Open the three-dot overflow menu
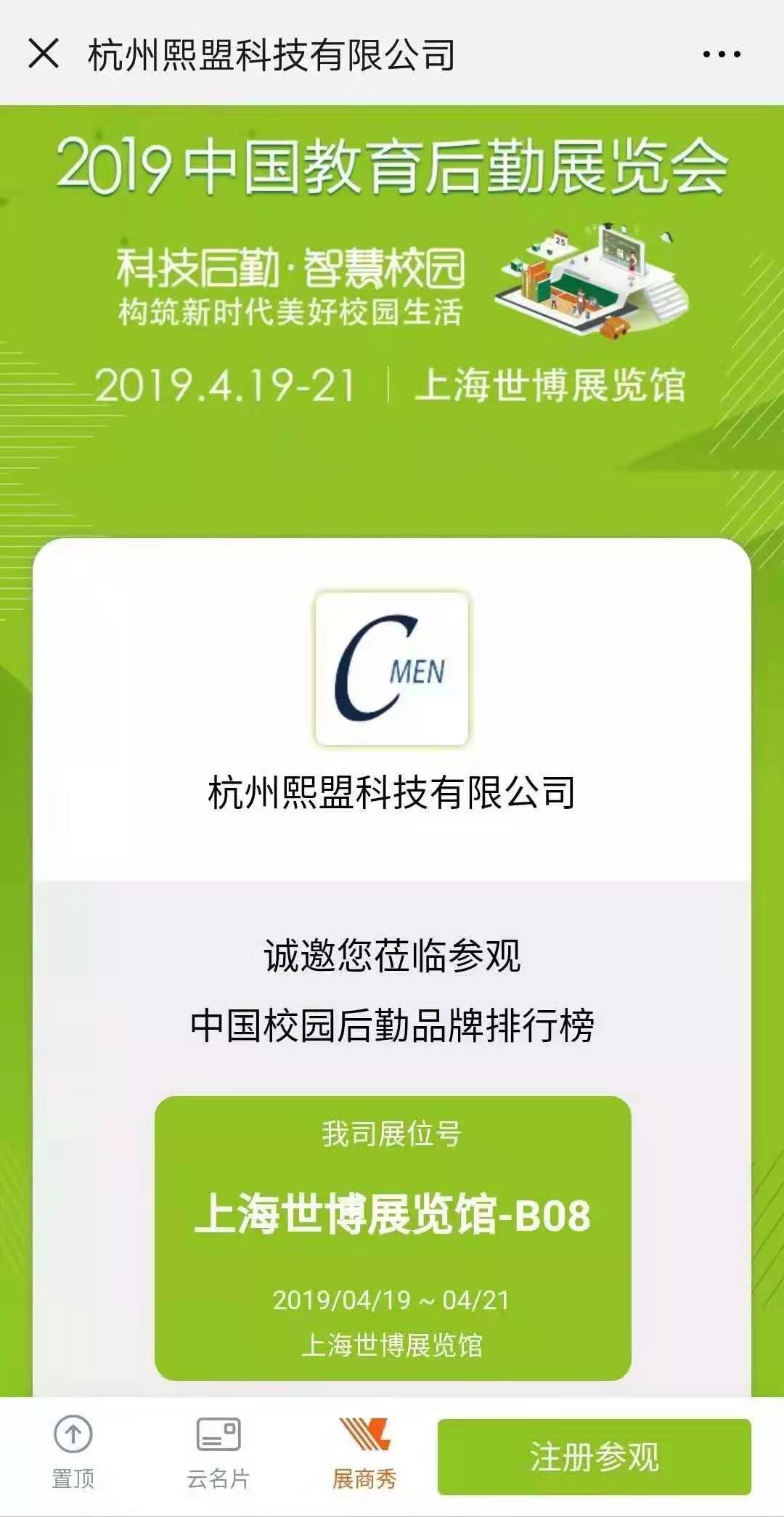The width and height of the screenshot is (784, 1517). 721,54
